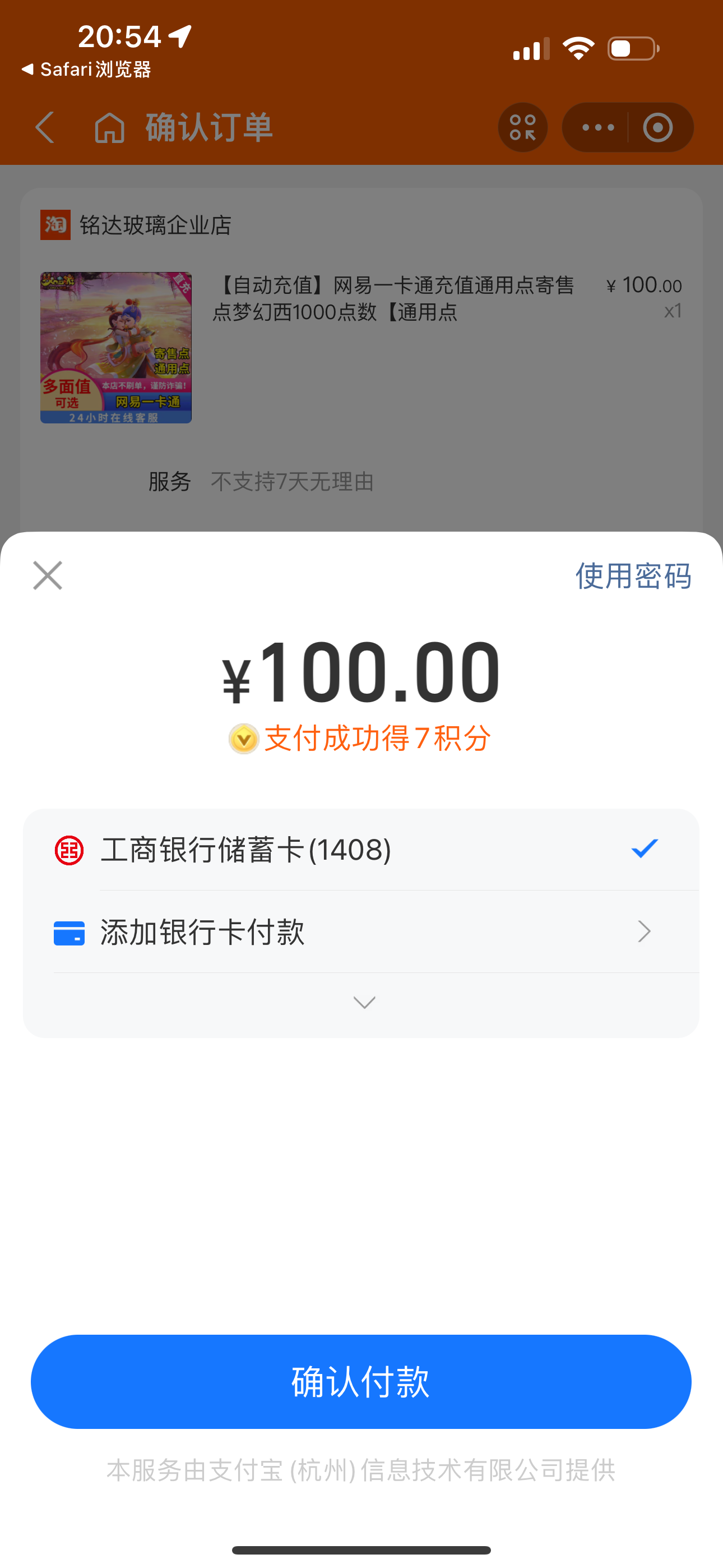The image size is (723, 1568).
Task: Return to Safari浏览器 from the status bar
Action: point(86,70)
